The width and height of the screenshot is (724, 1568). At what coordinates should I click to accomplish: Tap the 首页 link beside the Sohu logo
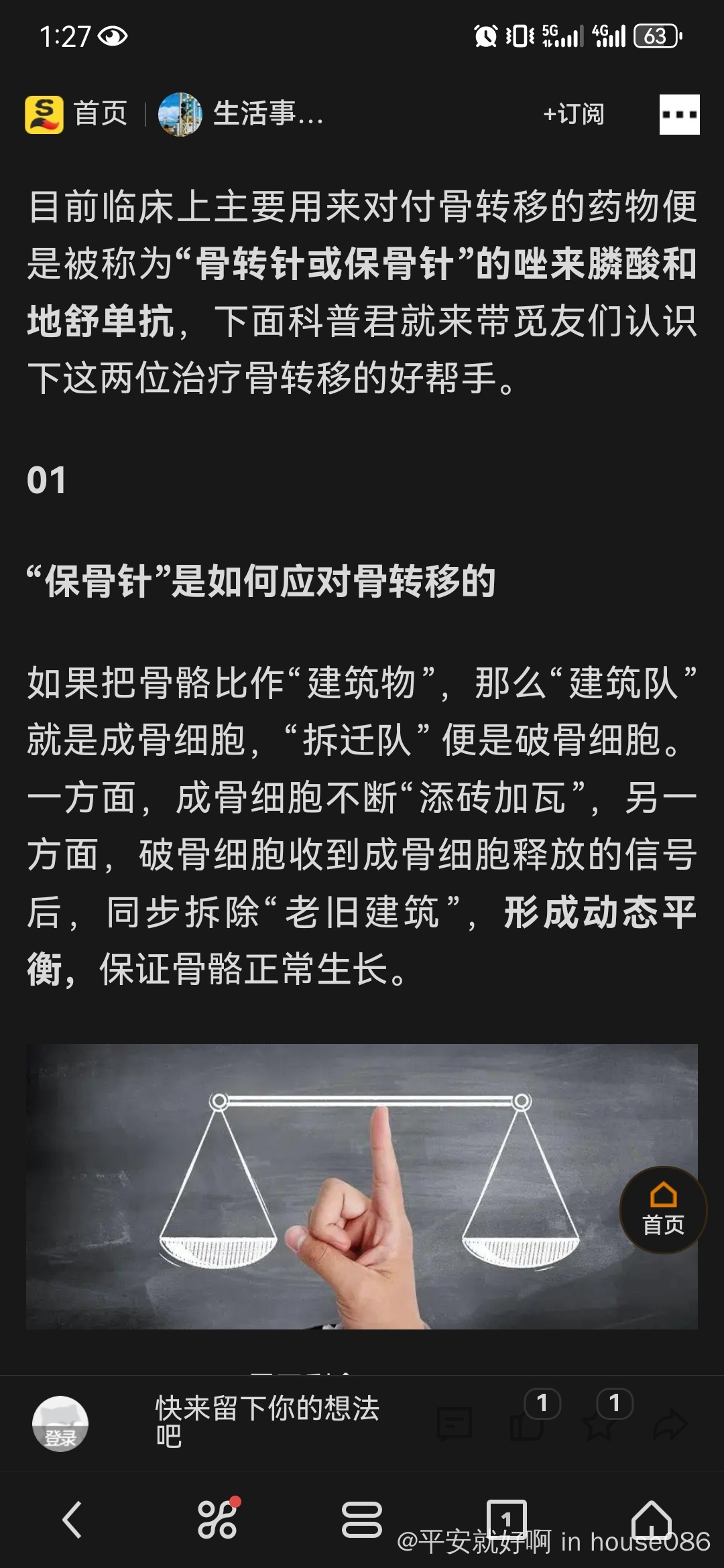tap(101, 114)
